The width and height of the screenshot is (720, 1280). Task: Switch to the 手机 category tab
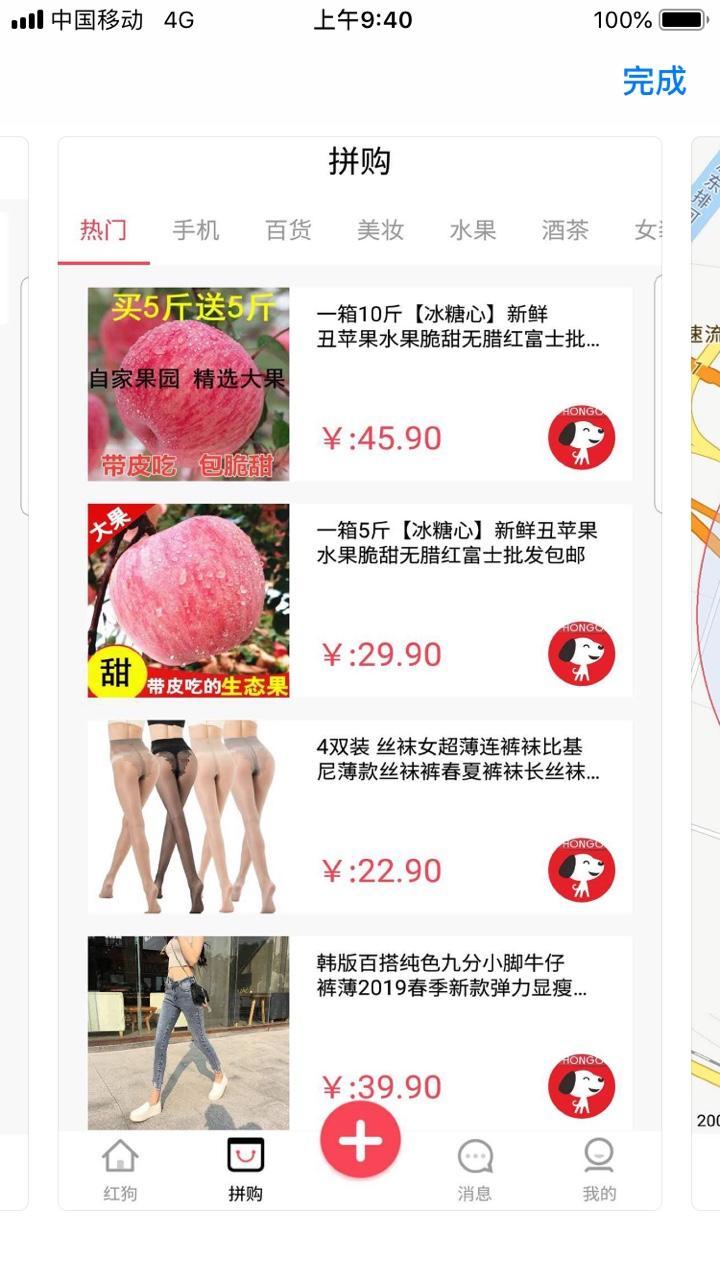[196, 230]
